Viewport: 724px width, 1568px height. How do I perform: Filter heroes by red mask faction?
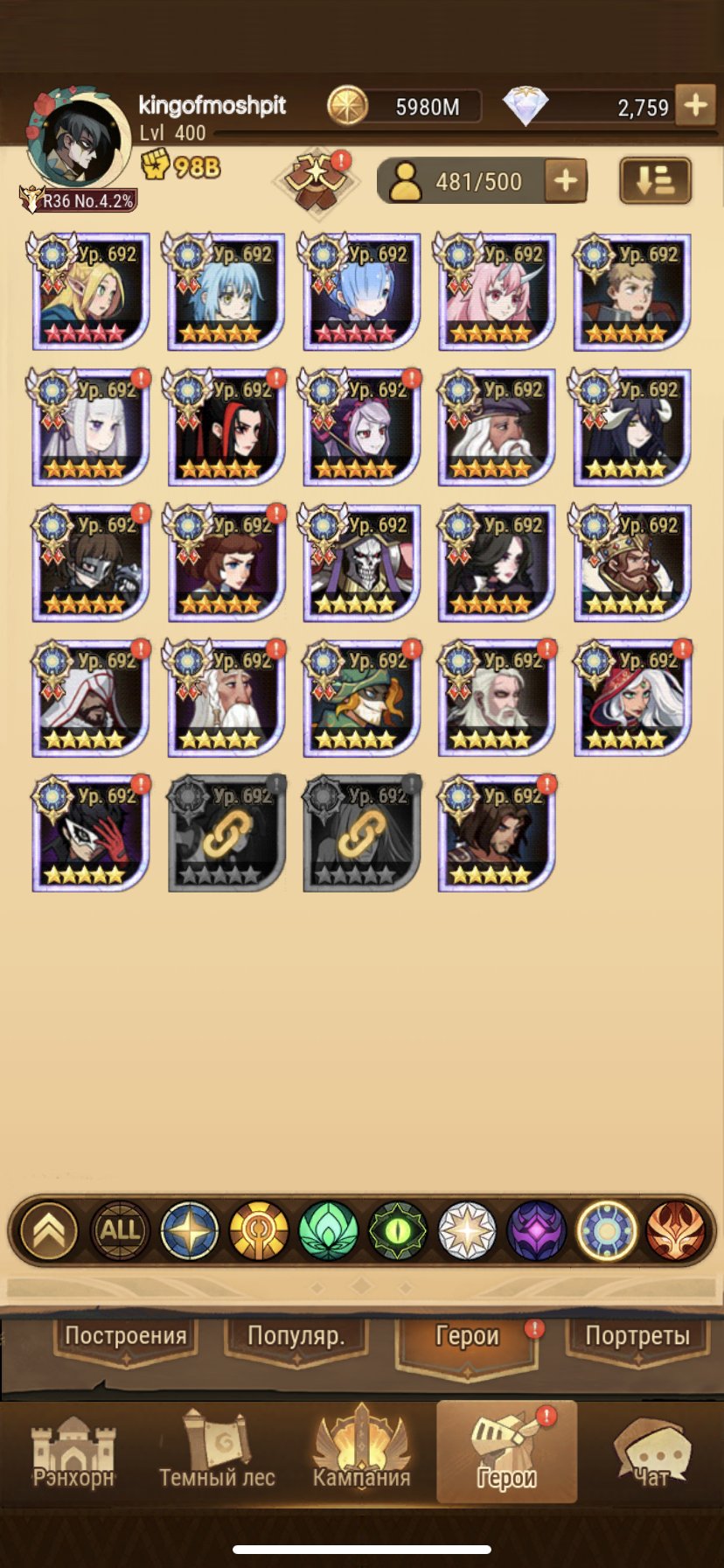coord(675,1230)
